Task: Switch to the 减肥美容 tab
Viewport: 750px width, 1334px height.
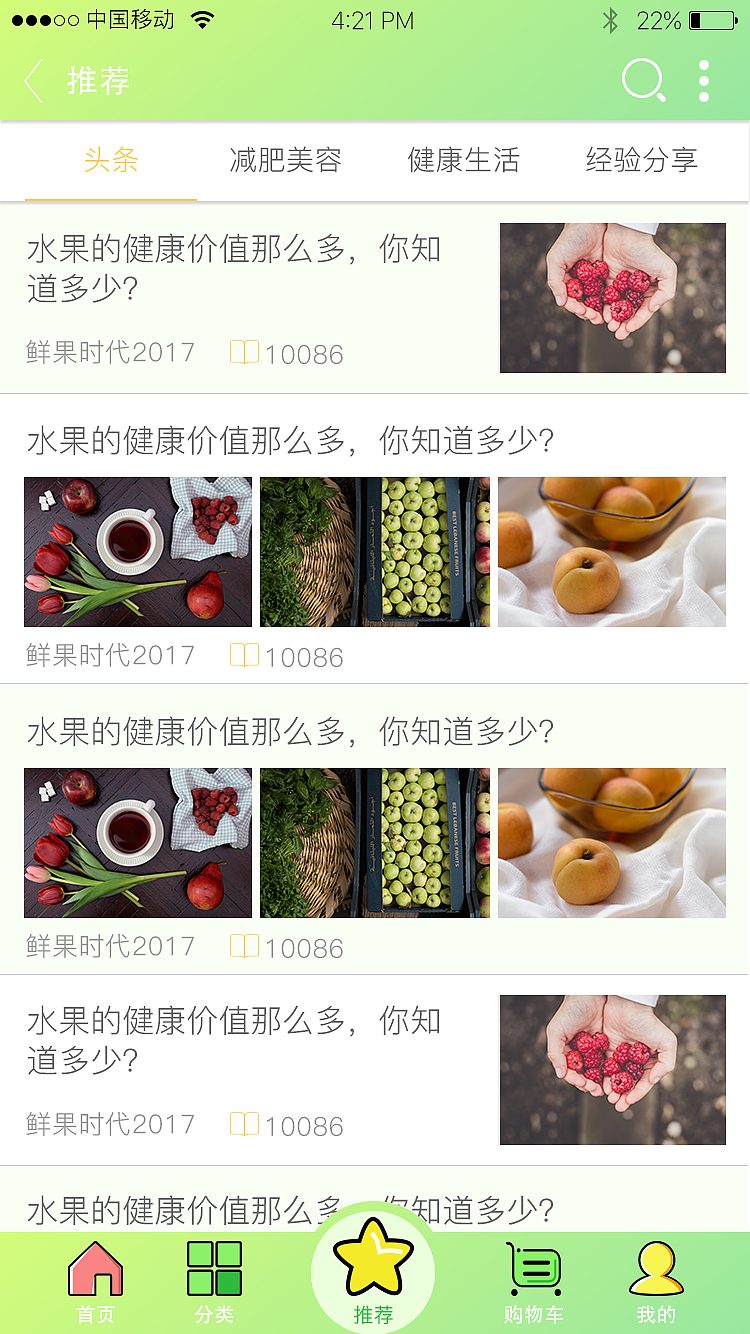Action: point(288,161)
